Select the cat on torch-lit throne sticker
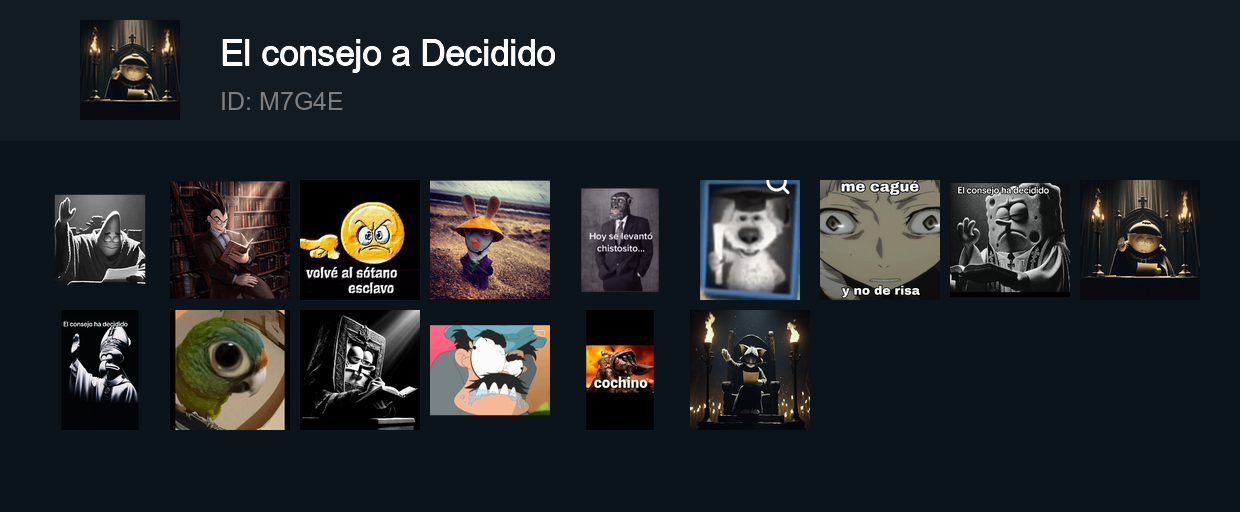Image resolution: width=1240 pixels, height=512 pixels. click(x=750, y=370)
